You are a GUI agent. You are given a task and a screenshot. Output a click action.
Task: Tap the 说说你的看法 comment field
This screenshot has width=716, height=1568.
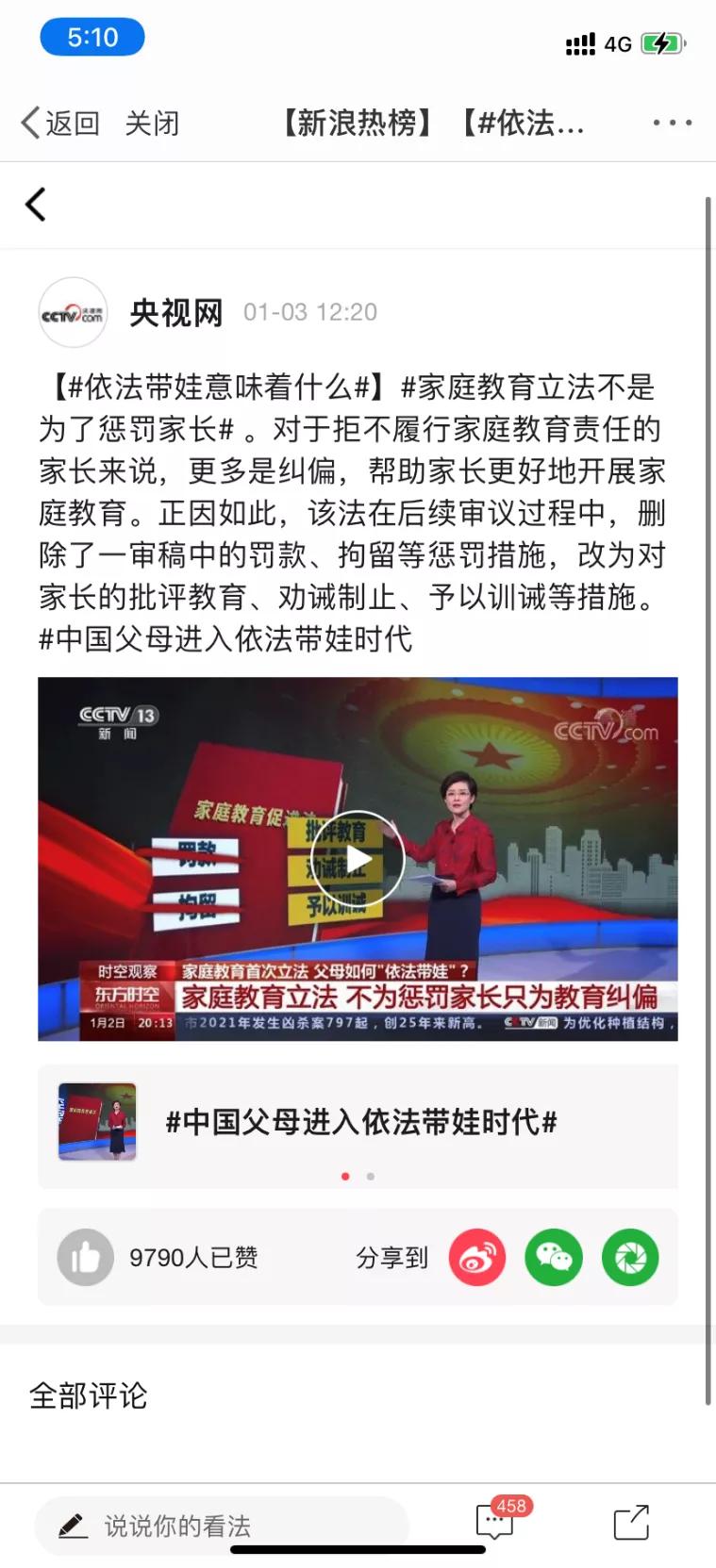click(222, 1525)
